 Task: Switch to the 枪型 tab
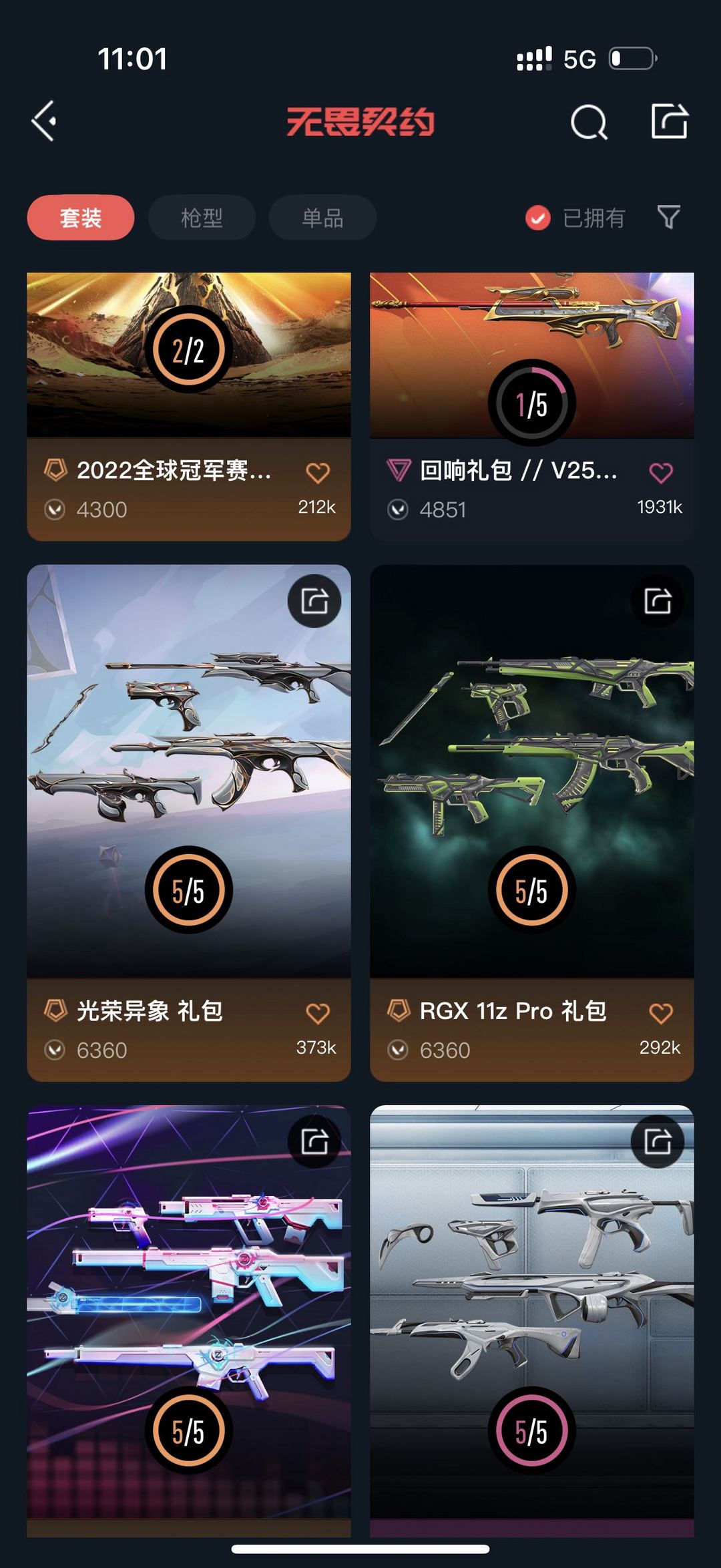click(202, 218)
